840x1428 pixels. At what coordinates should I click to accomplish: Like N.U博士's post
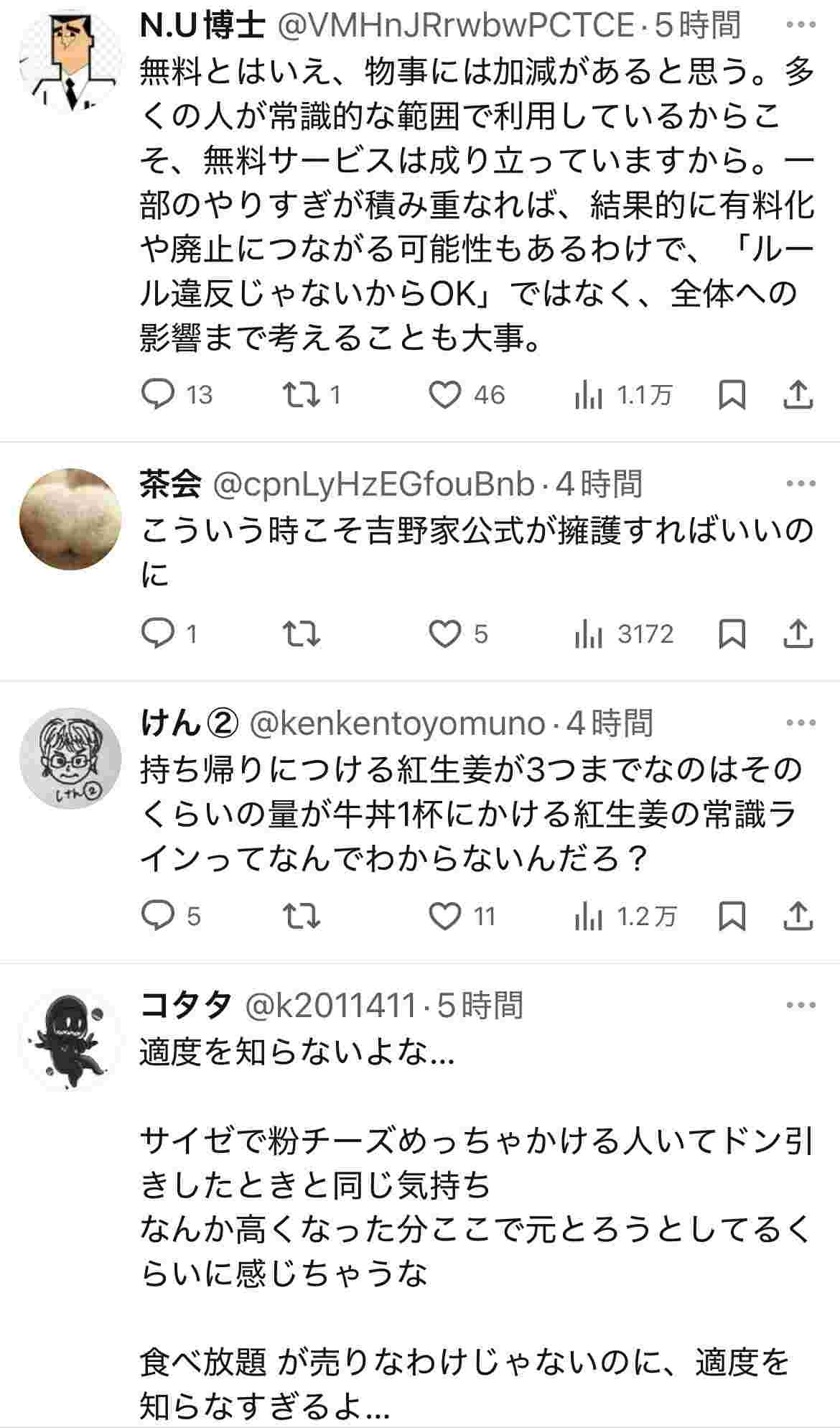(x=444, y=395)
